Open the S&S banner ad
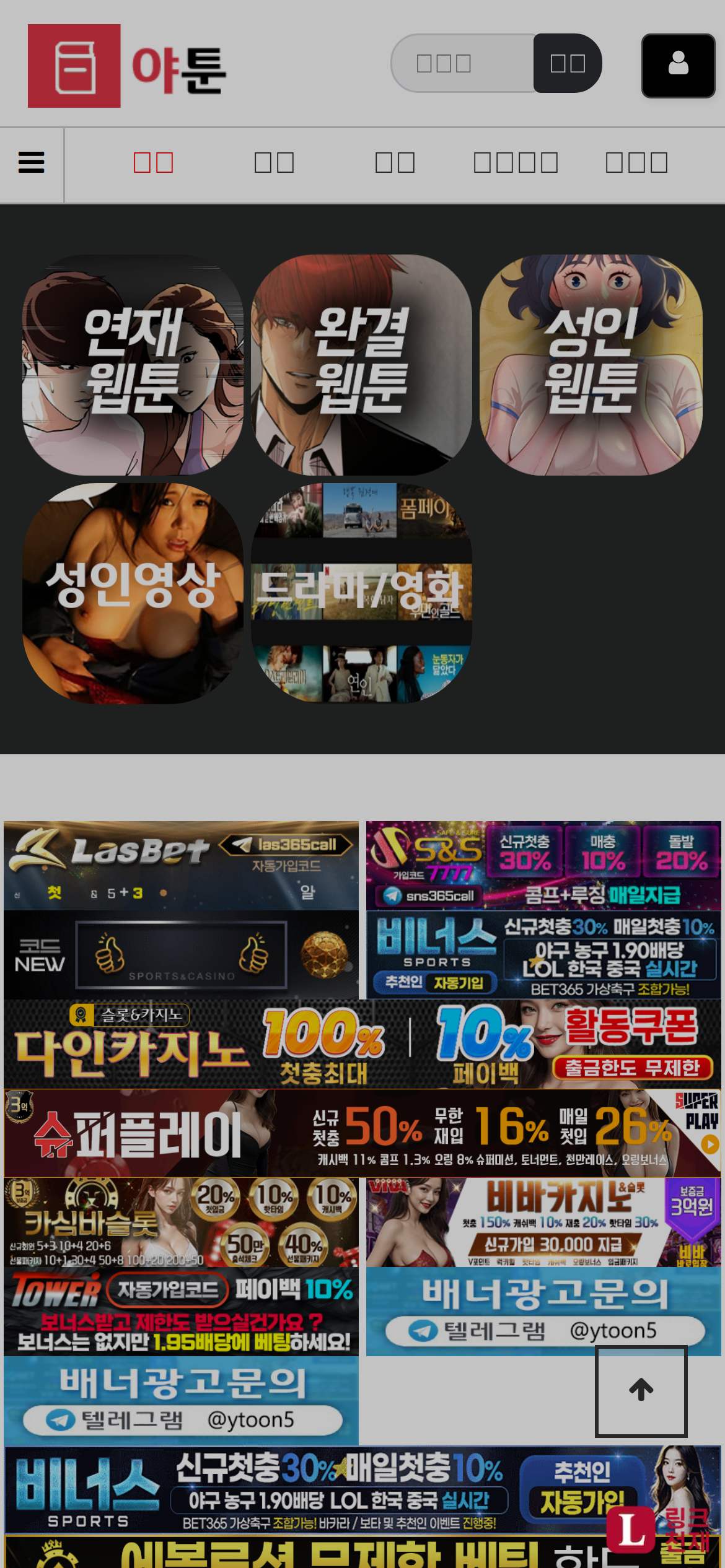Screen dimensions: 725x1568 543,866
